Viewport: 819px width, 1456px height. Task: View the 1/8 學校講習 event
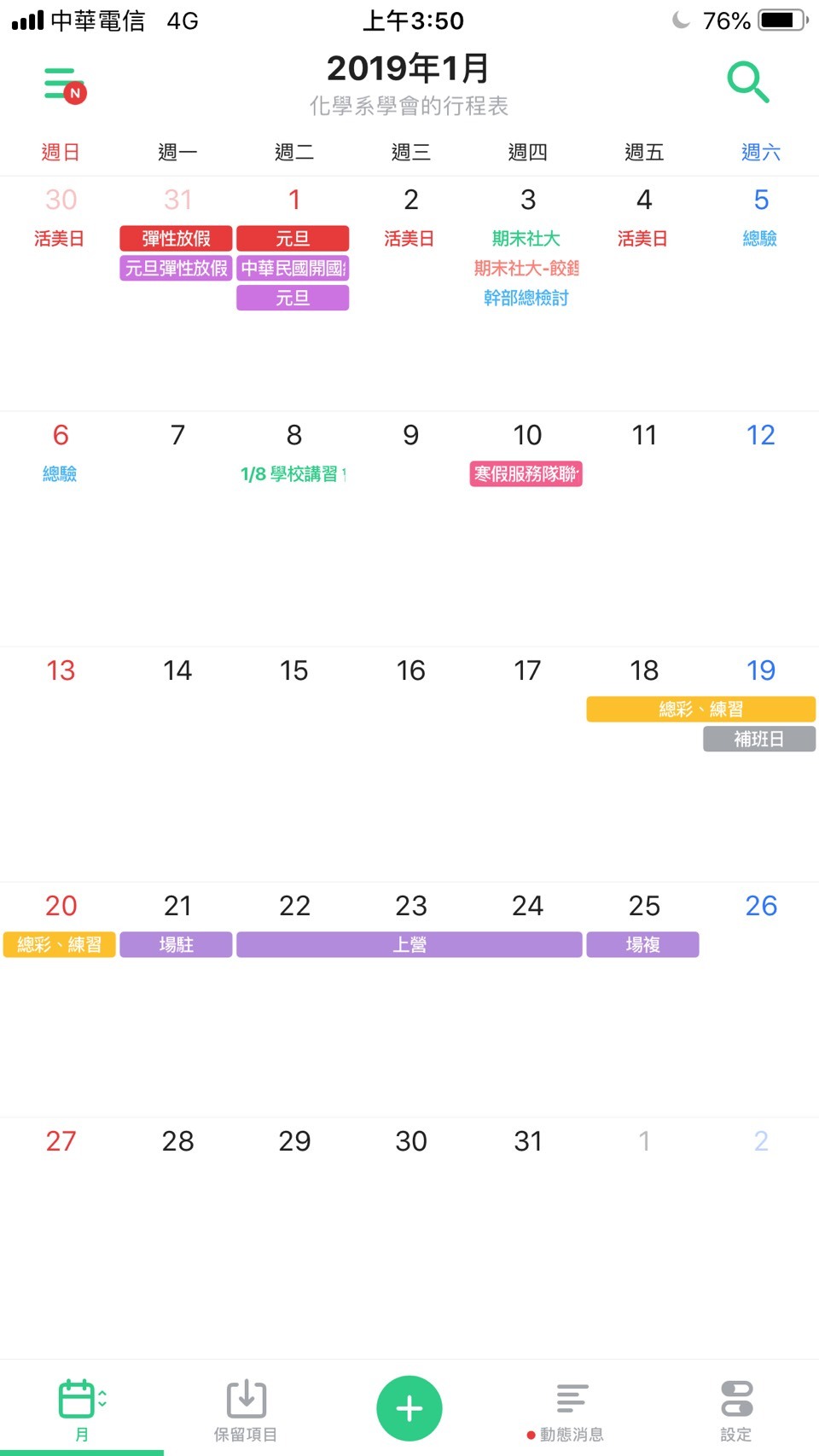(x=293, y=474)
